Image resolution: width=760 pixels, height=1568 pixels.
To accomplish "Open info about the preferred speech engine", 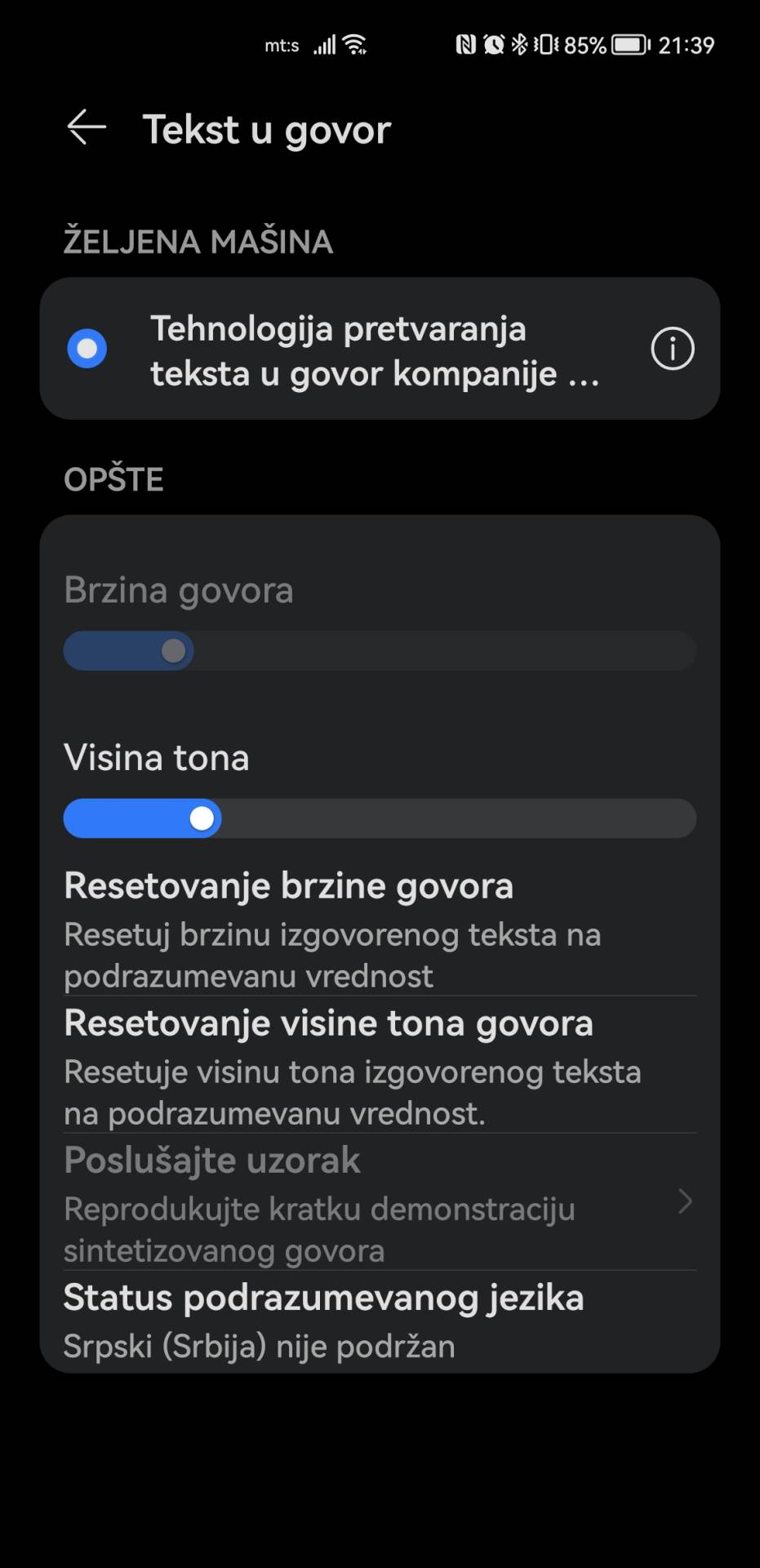I will 672,350.
